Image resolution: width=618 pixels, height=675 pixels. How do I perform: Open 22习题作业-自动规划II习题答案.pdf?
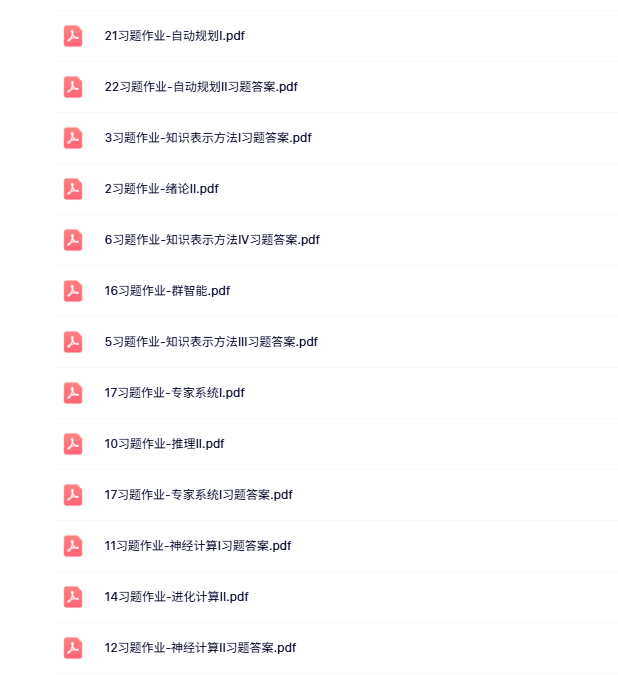point(200,87)
